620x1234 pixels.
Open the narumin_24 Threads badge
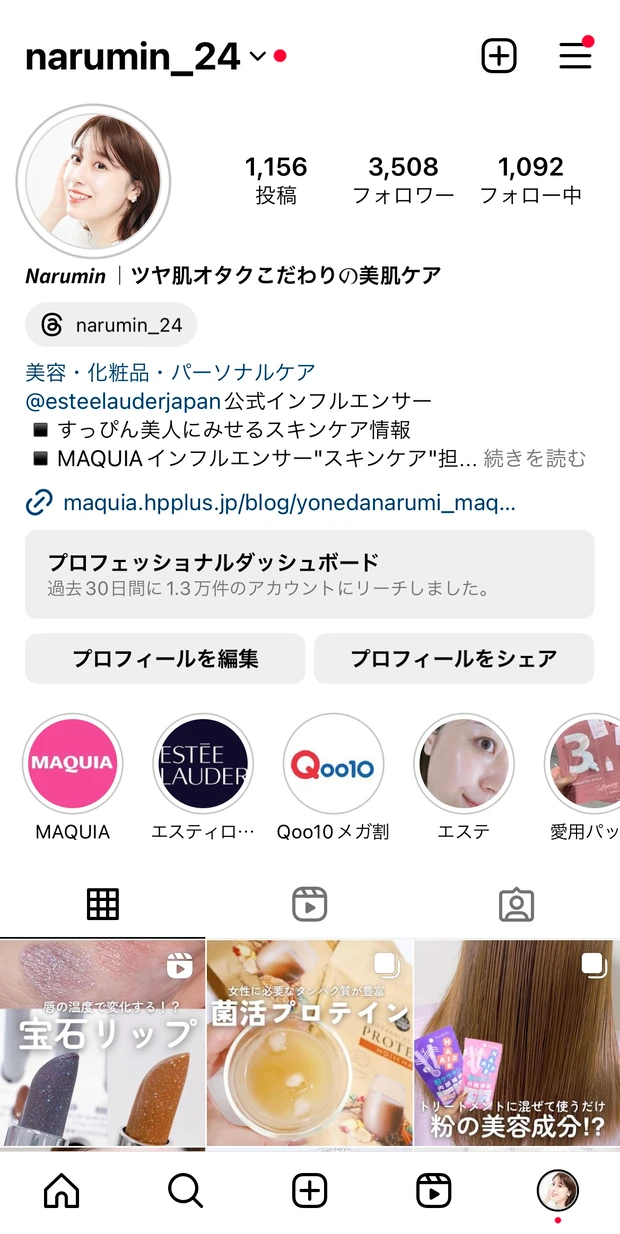click(x=111, y=325)
